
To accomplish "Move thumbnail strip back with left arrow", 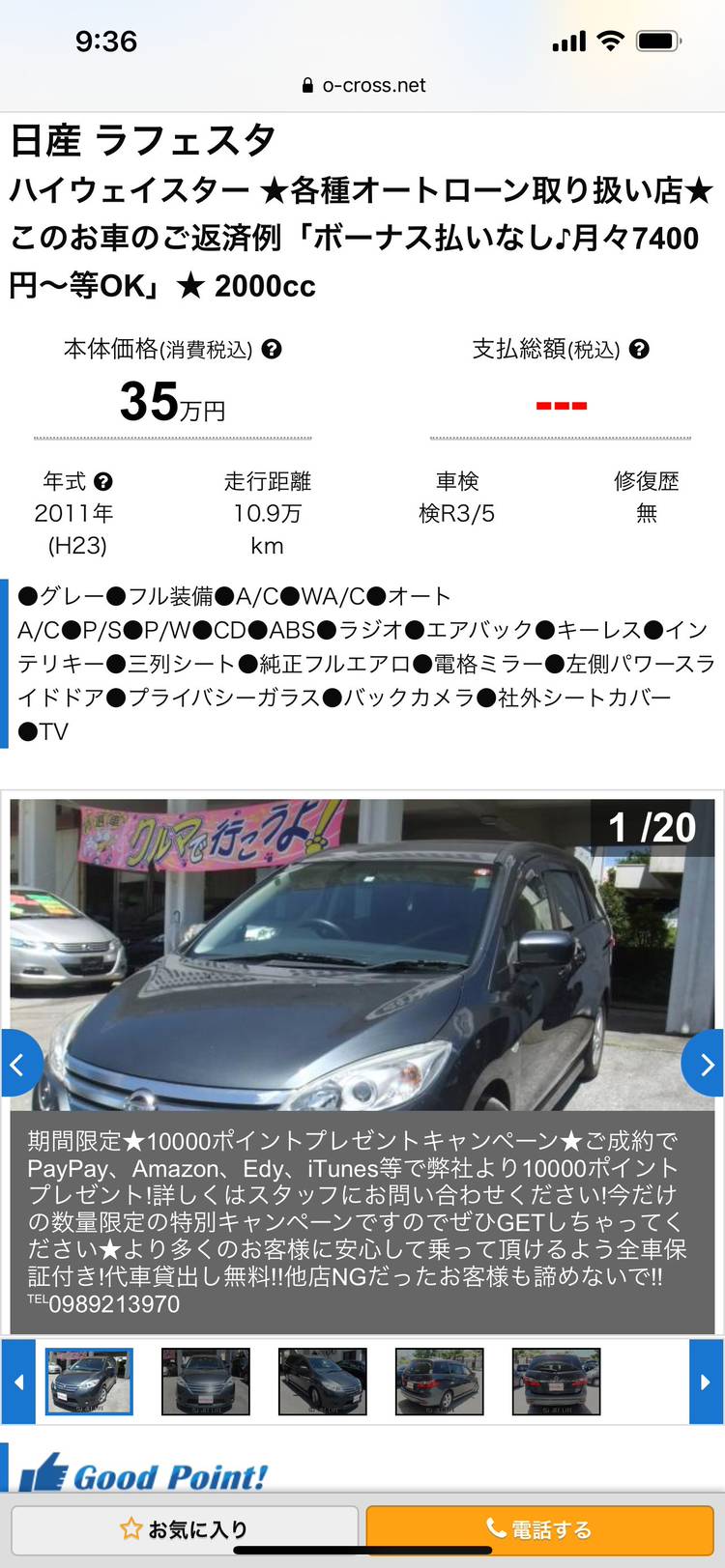I will click(18, 1382).
